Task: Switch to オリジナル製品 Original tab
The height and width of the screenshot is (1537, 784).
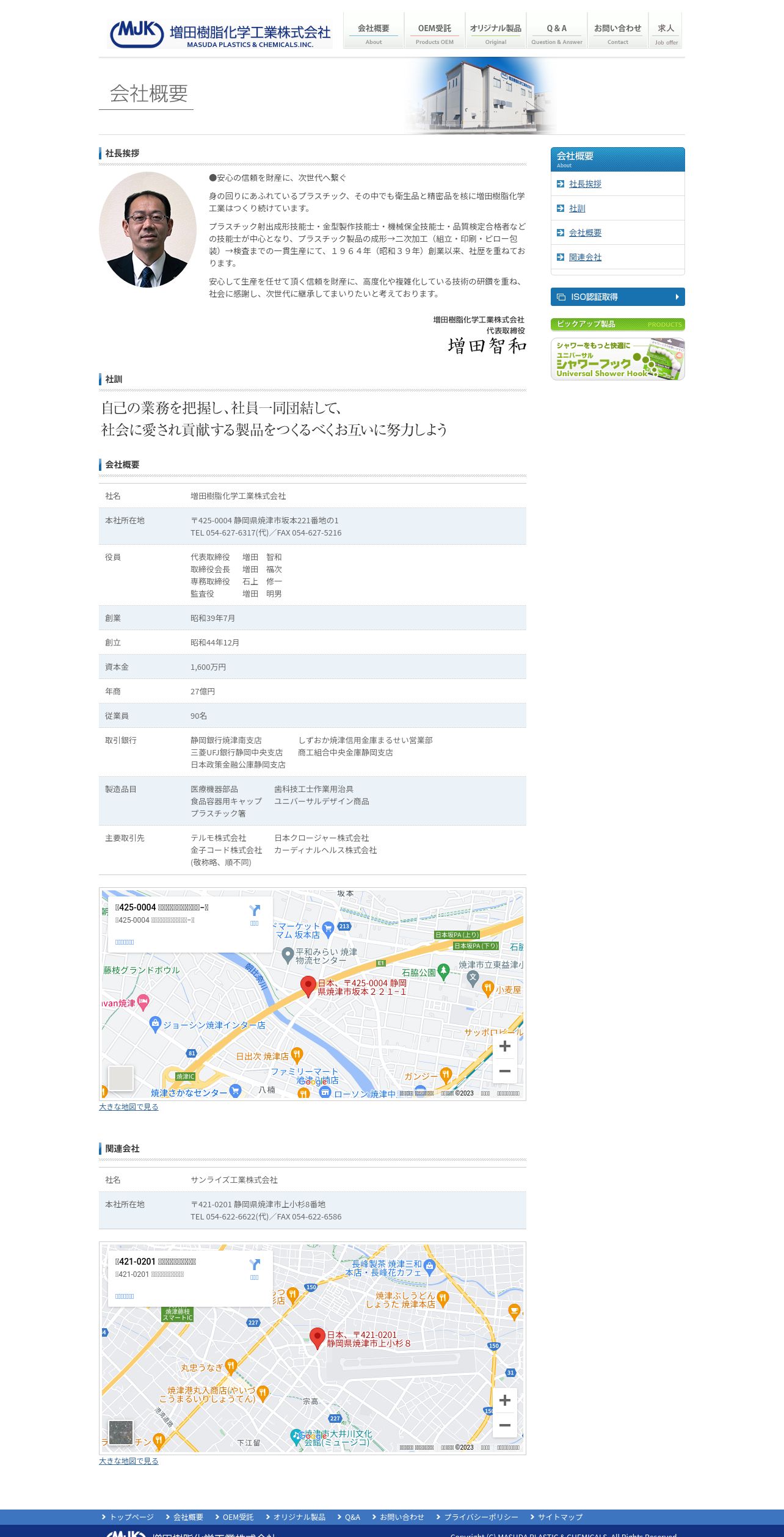Action: coord(496,31)
